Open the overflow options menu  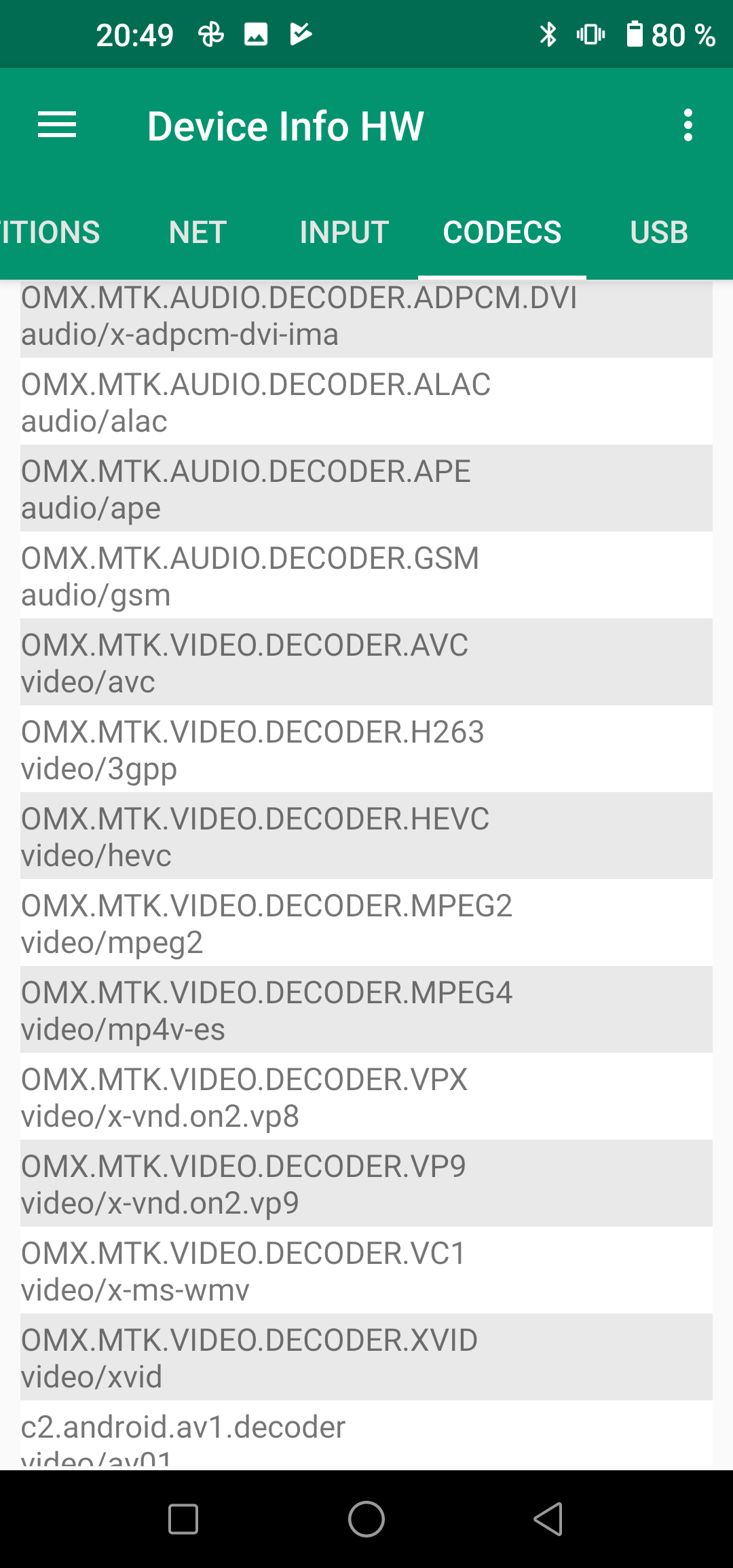[688, 126]
